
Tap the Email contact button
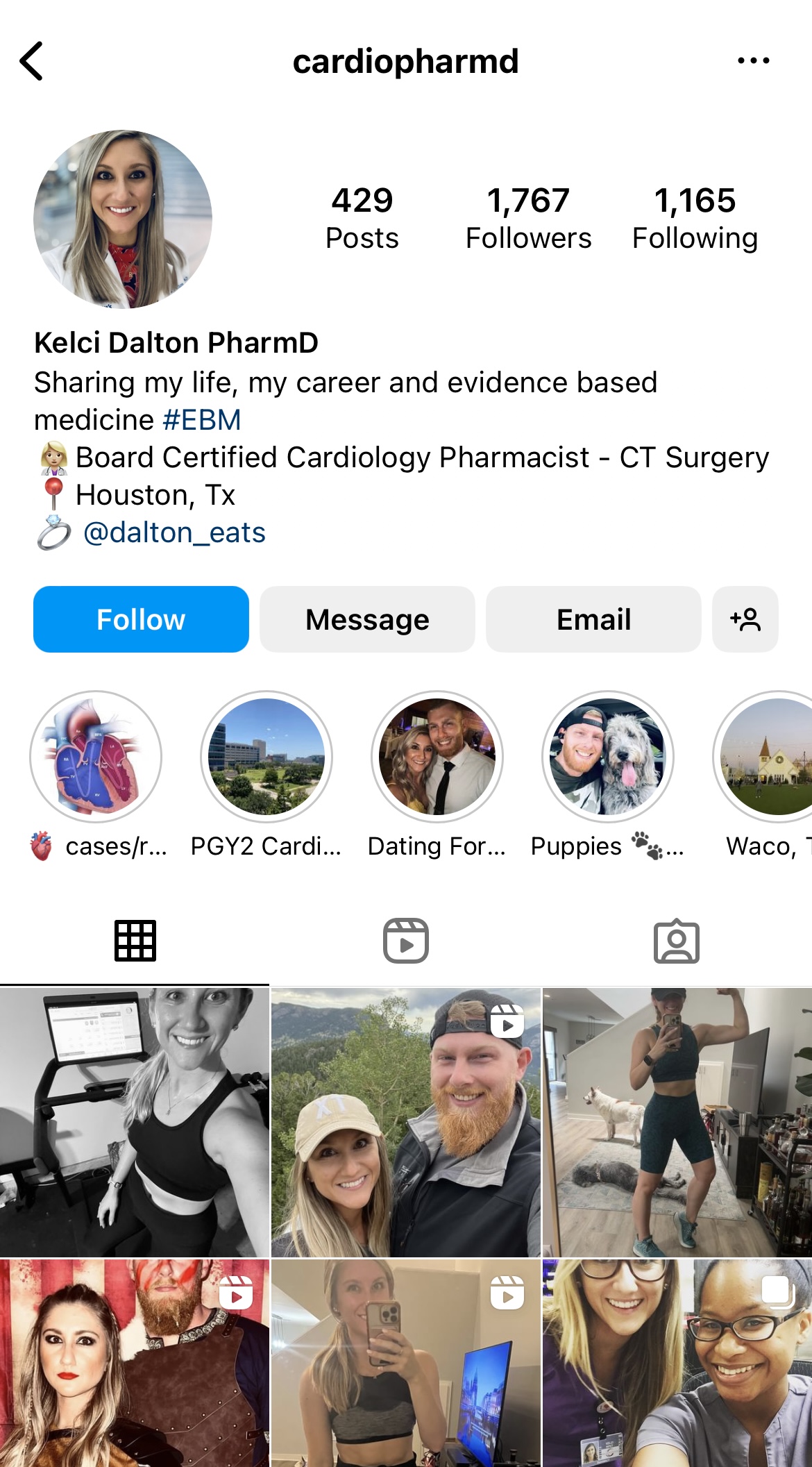[x=593, y=619]
